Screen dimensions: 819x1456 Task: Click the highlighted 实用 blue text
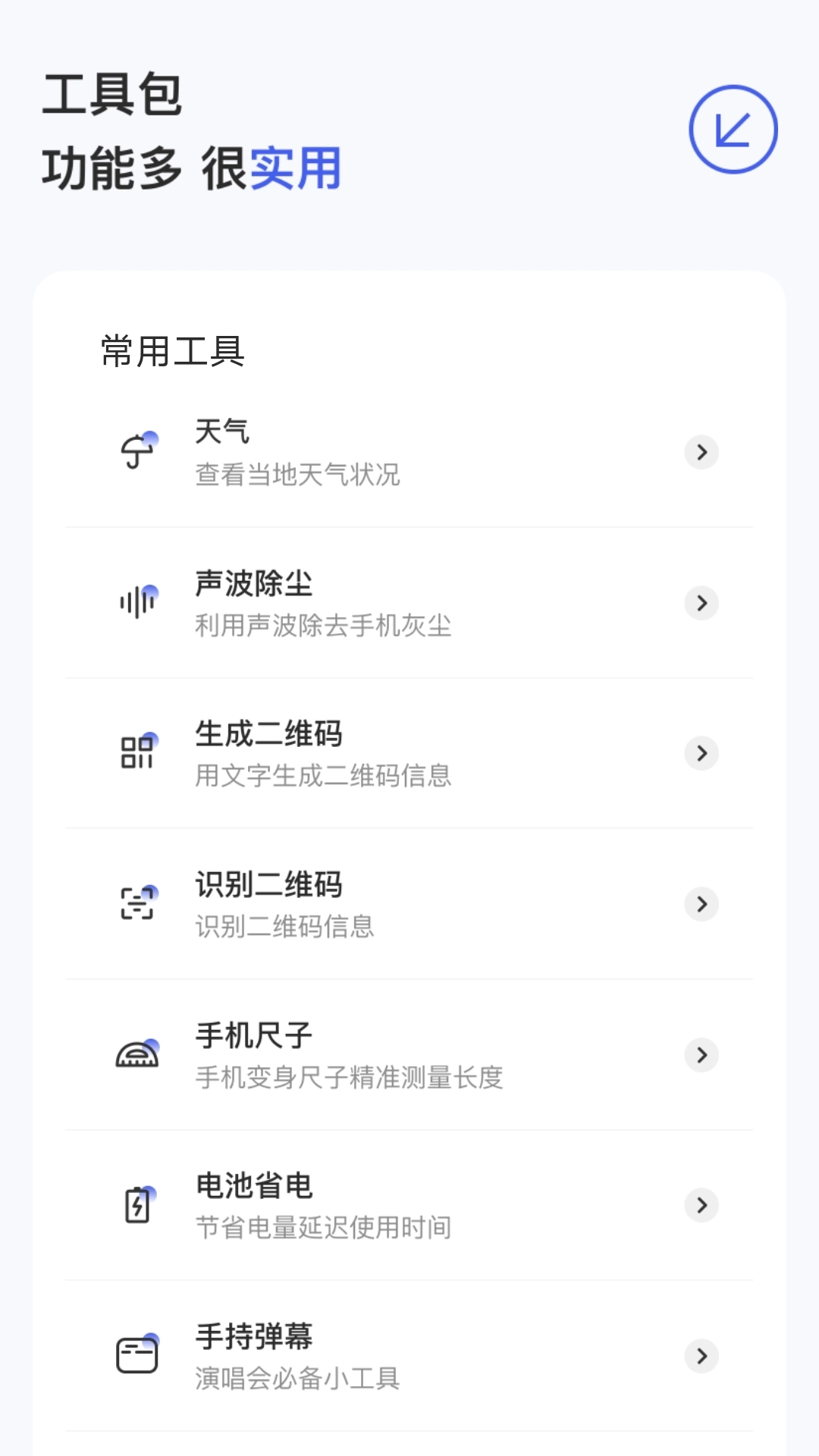click(297, 168)
